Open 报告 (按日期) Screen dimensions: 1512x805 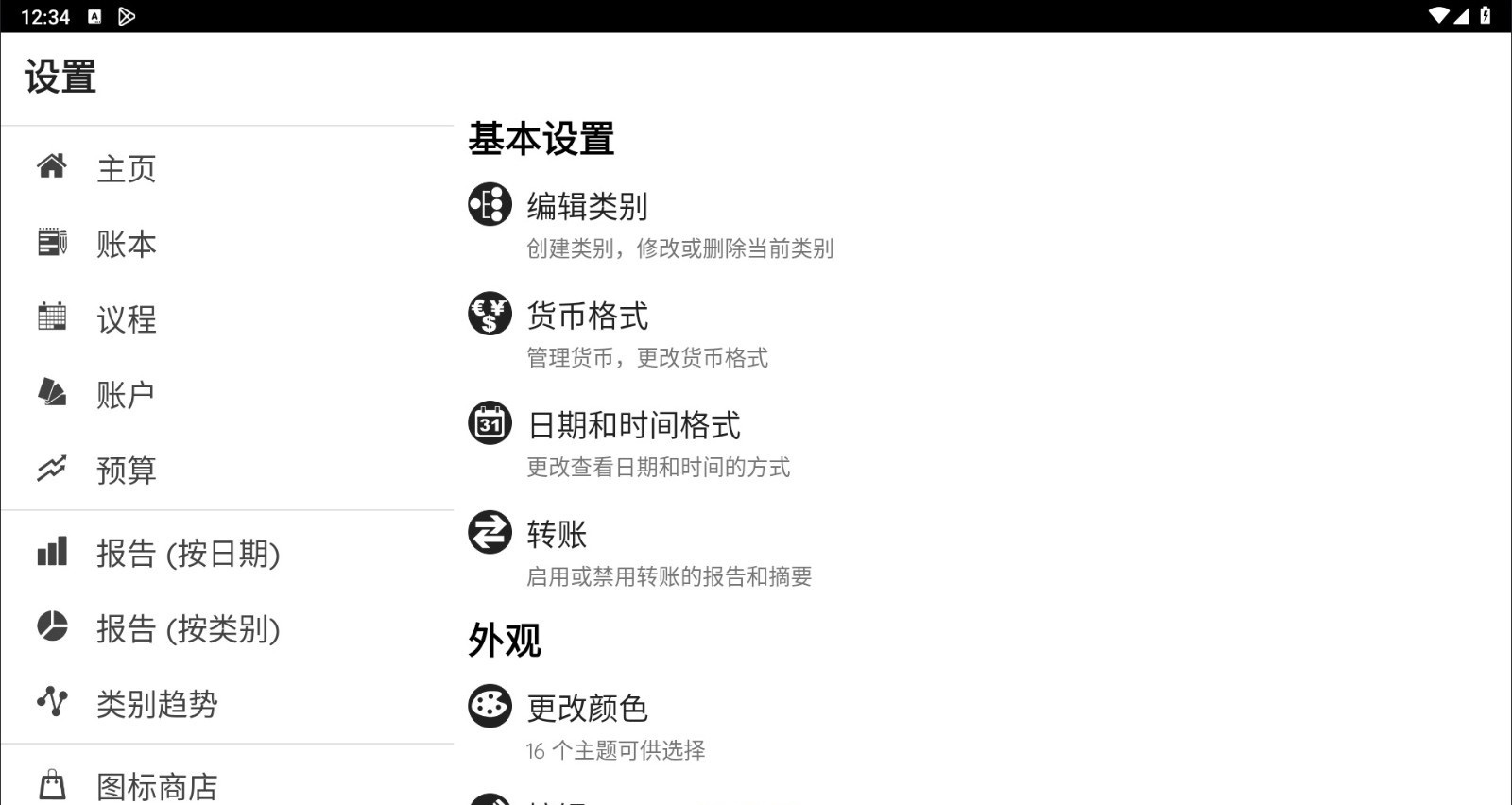click(187, 554)
